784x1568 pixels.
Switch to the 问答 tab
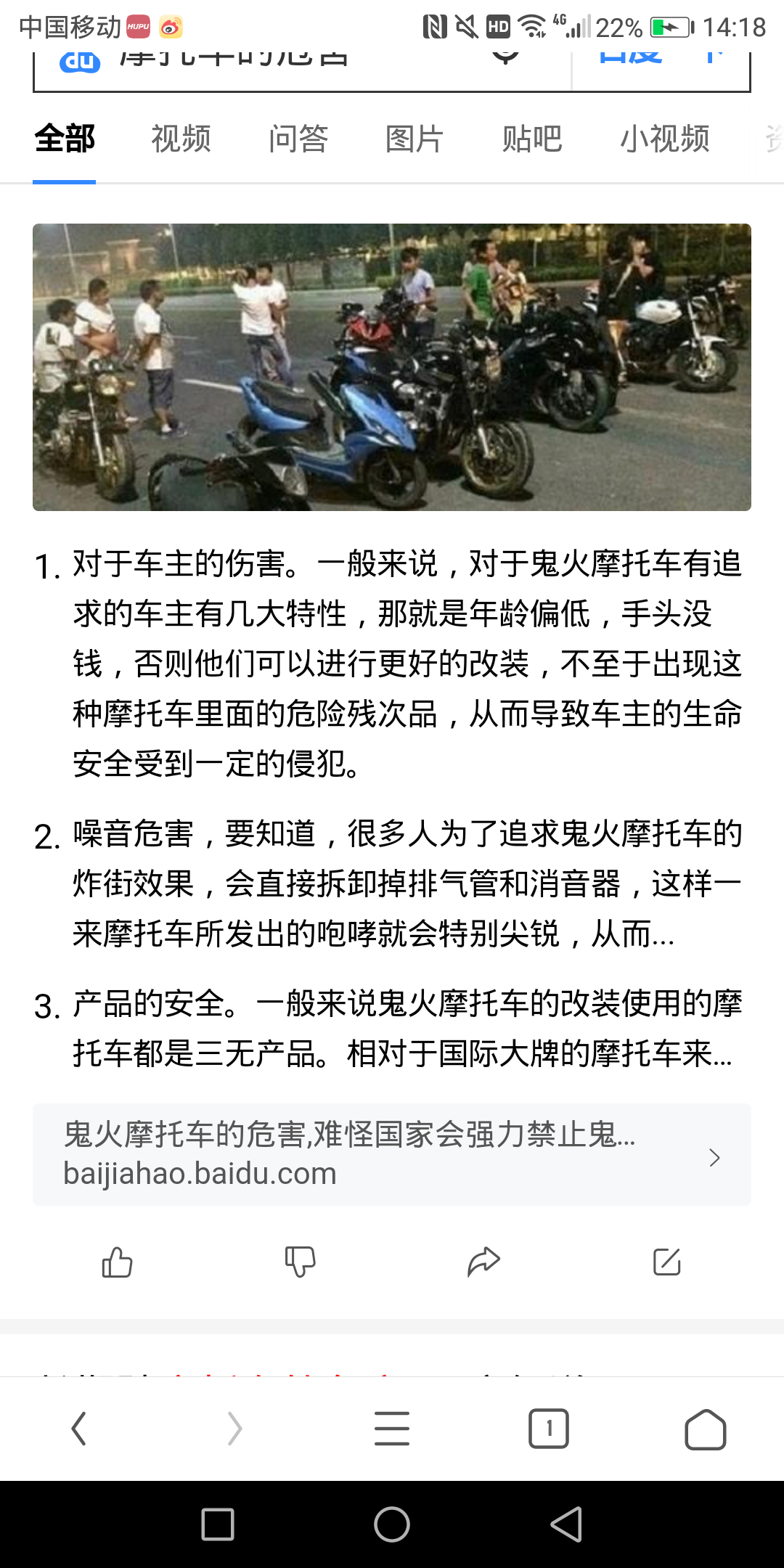point(298,139)
